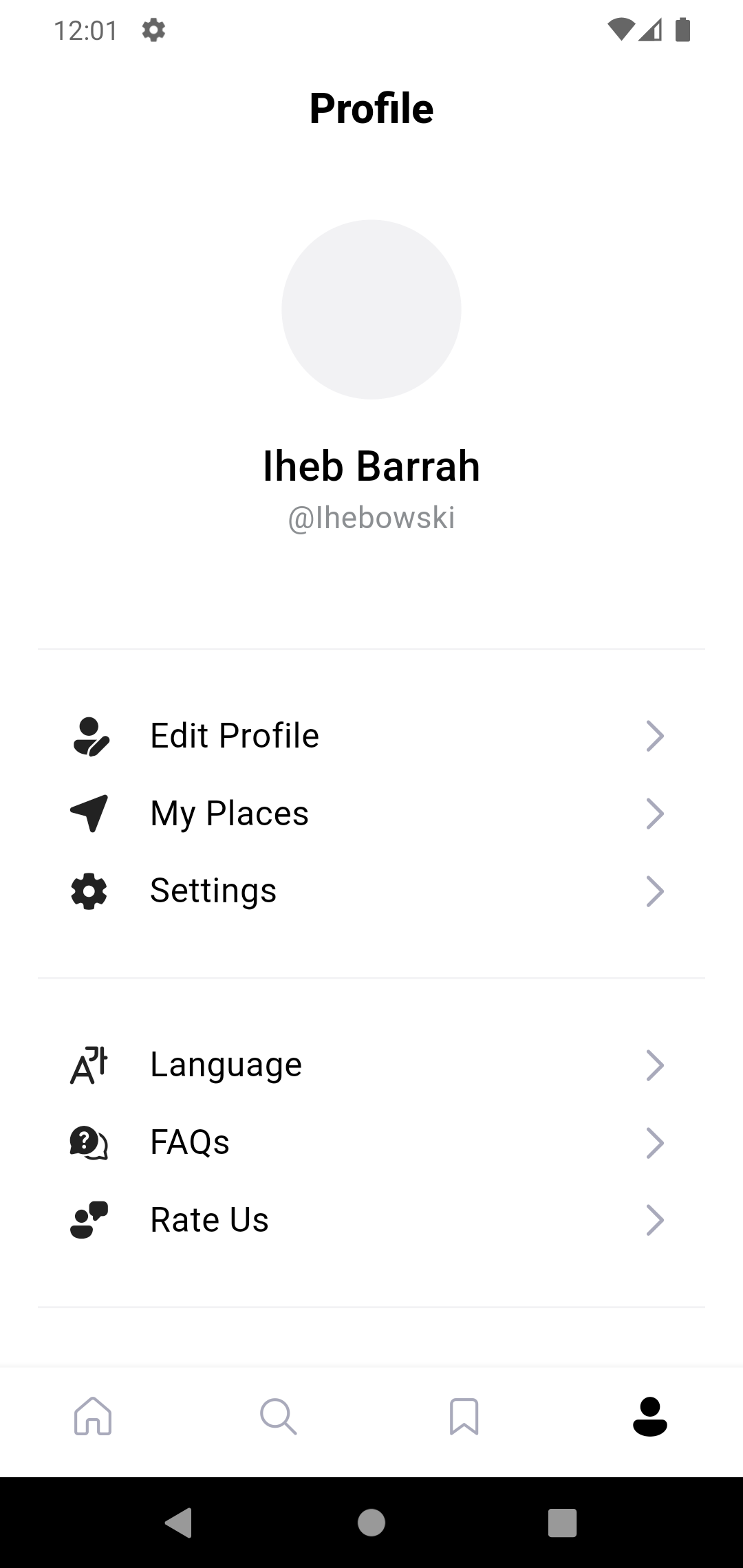Image resolution: width=743 pixels, height=1568 pixels.
Task: Expand the Edit Profile chevron
Action: [x=656, y=737]
